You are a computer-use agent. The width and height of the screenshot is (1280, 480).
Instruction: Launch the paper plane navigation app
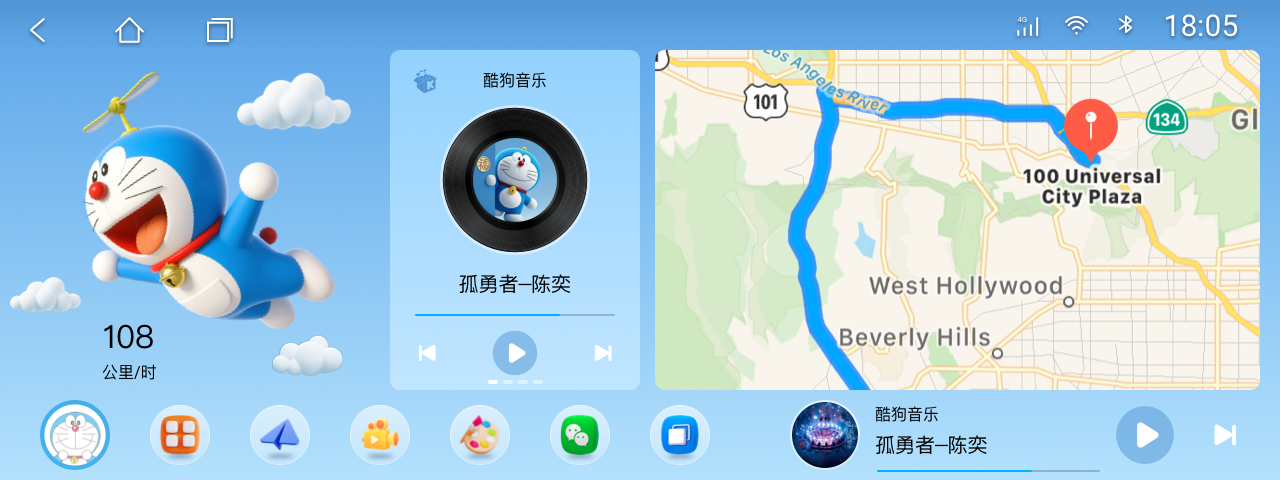click(x=280, y=435)
